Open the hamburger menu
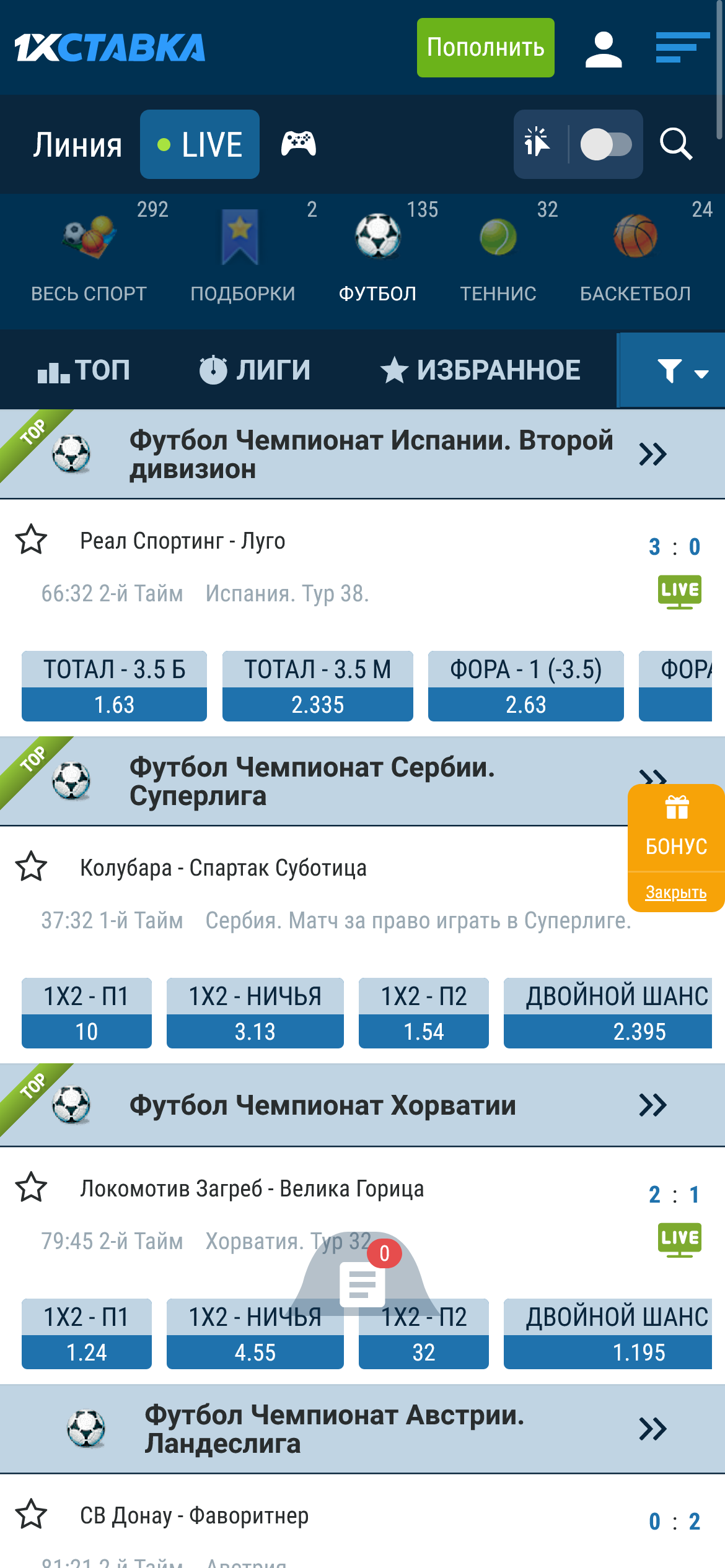This screenshot has width=725, height=1568. [x=682, y=48]
